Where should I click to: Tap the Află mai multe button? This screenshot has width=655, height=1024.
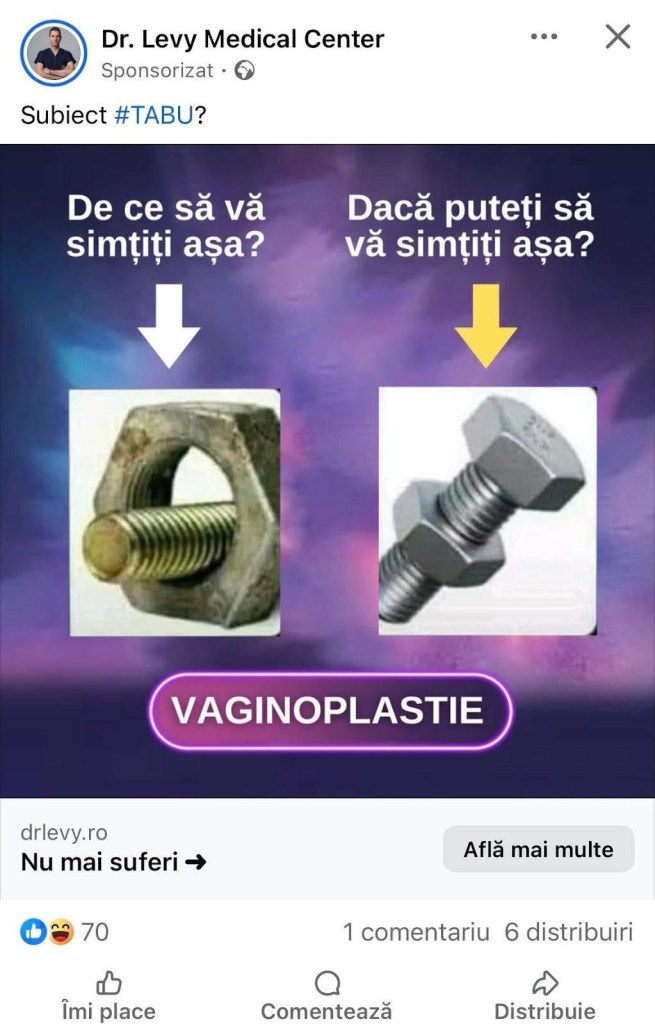(538, 850)
